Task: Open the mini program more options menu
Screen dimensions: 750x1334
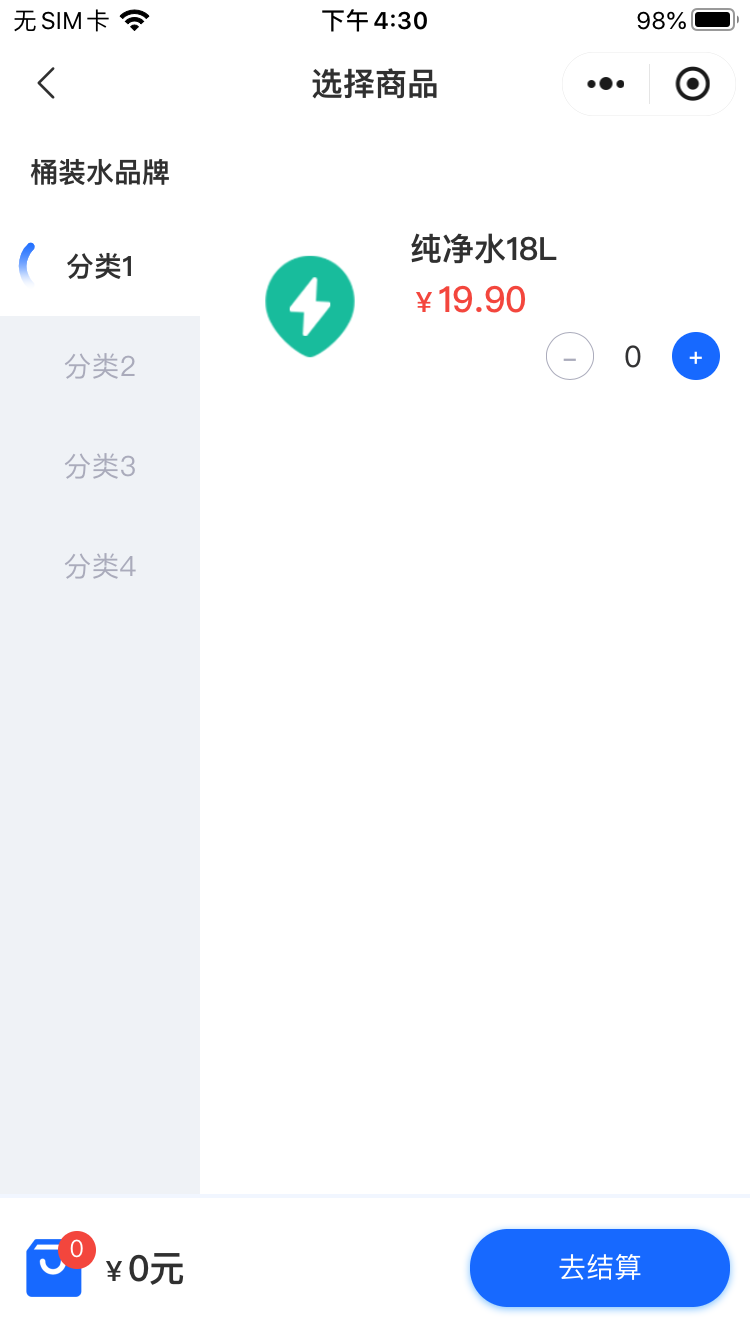Action: click(x=606, y=84)
